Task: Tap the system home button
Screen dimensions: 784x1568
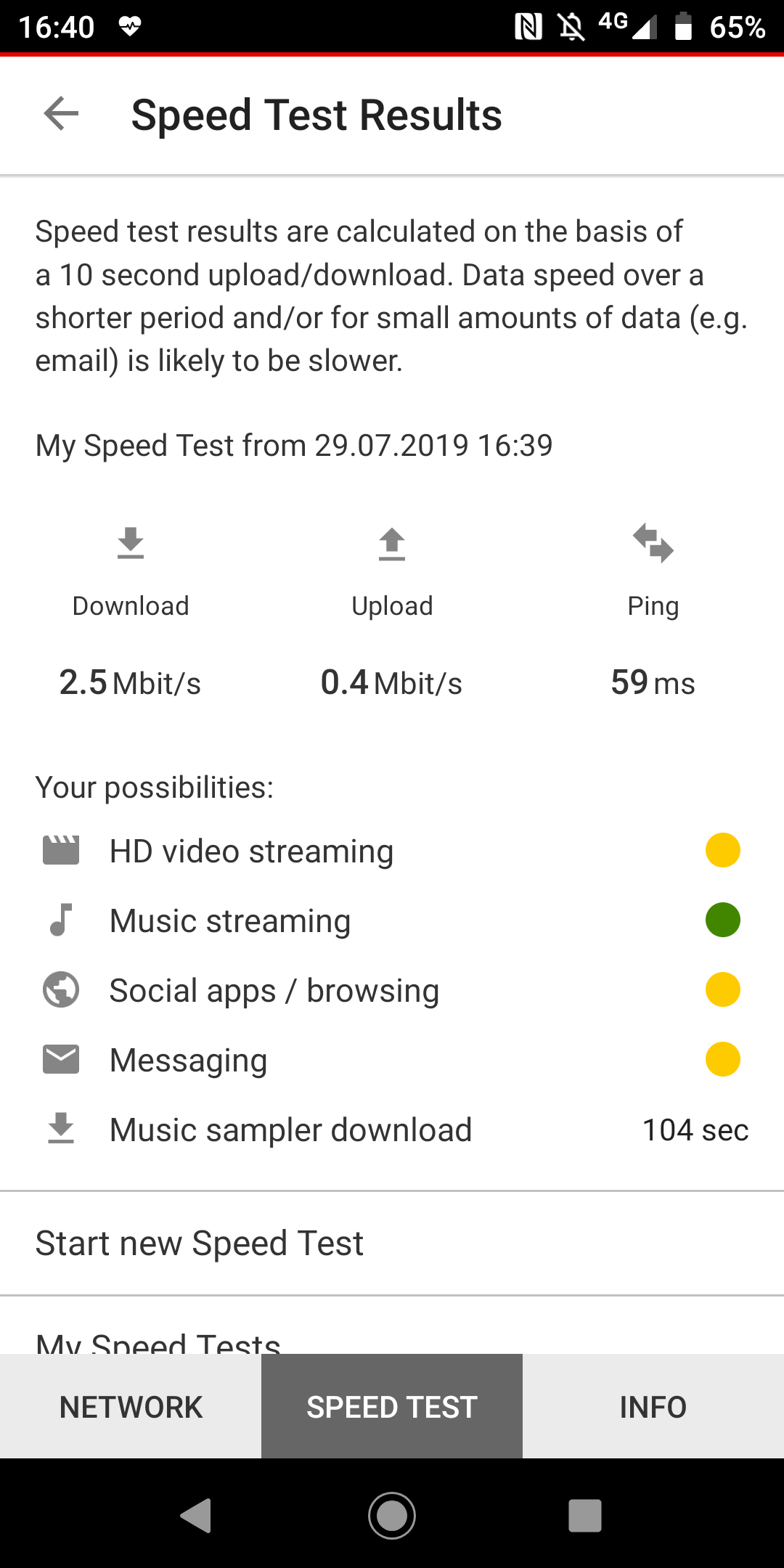Action: pos(392,1515)
